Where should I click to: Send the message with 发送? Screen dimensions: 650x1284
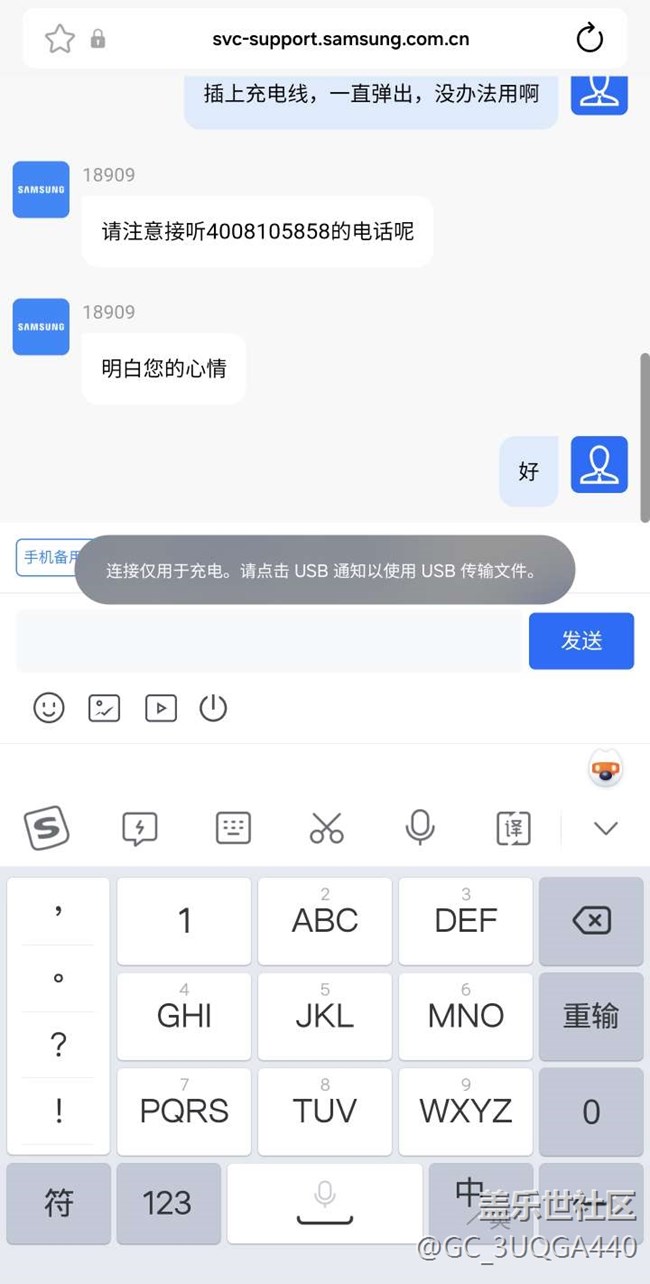(581, 640)
